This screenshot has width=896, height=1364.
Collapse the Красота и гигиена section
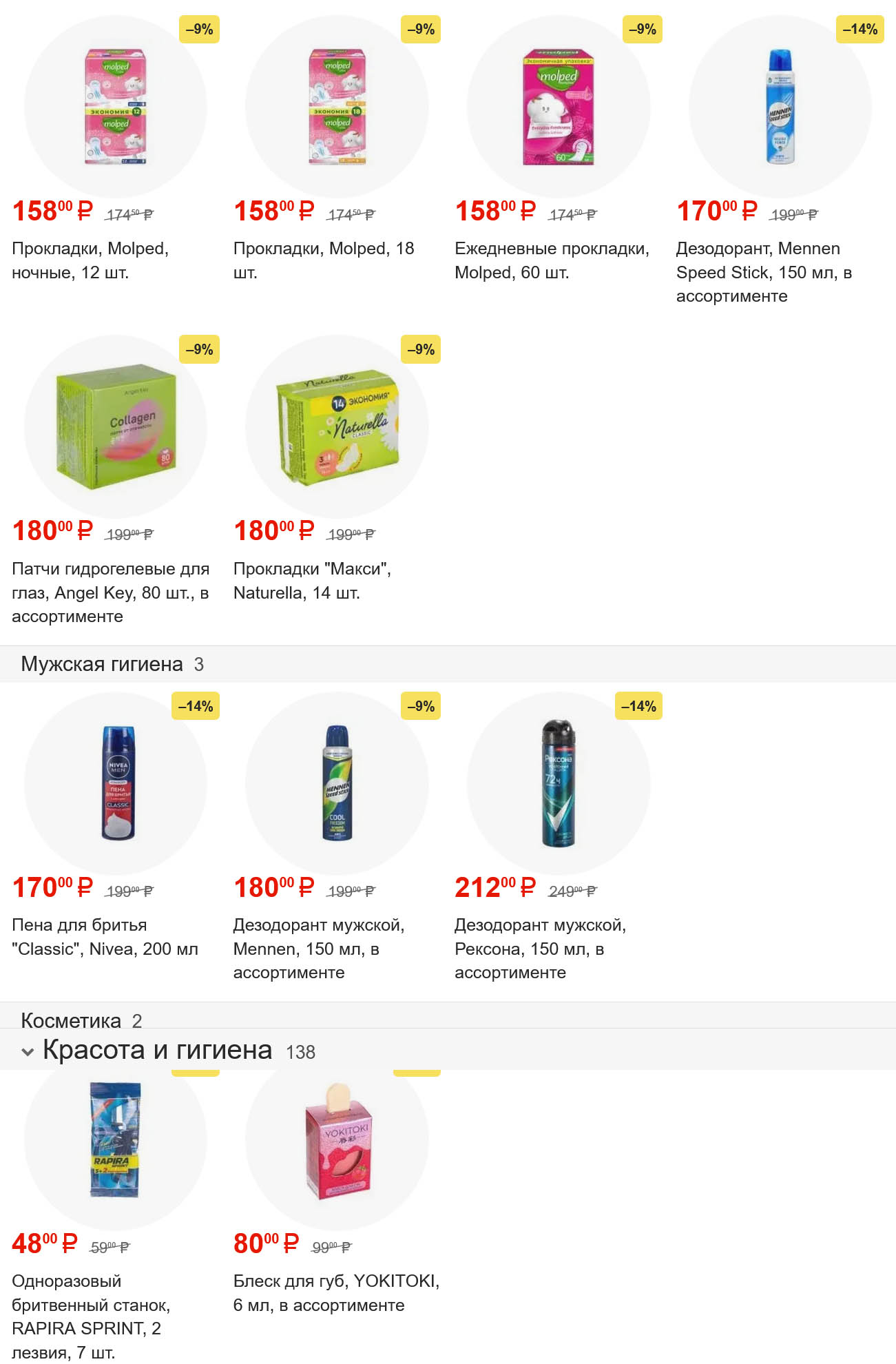[28, 1051]
